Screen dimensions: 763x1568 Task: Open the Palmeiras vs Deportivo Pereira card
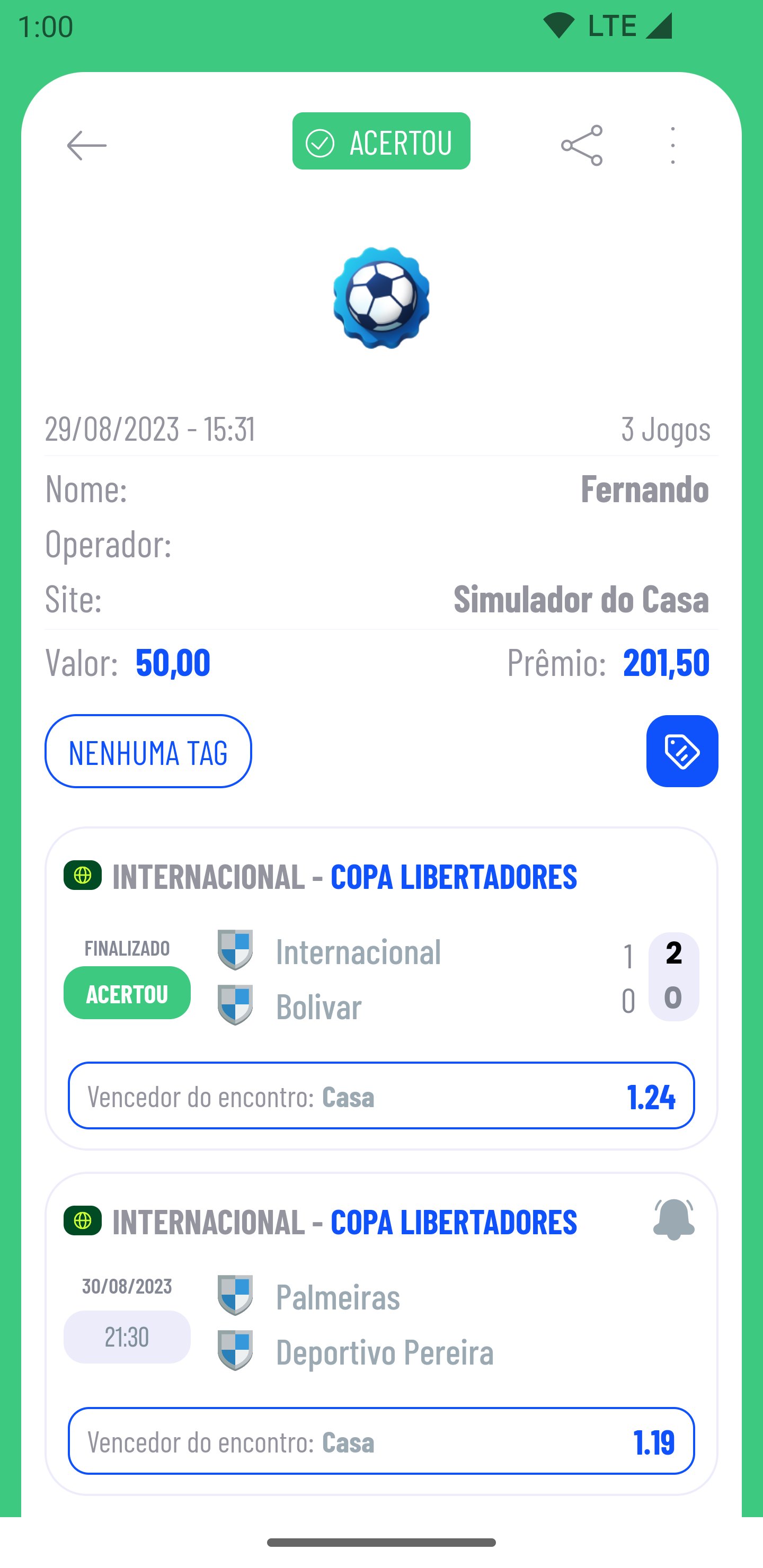click(381, 1323)
